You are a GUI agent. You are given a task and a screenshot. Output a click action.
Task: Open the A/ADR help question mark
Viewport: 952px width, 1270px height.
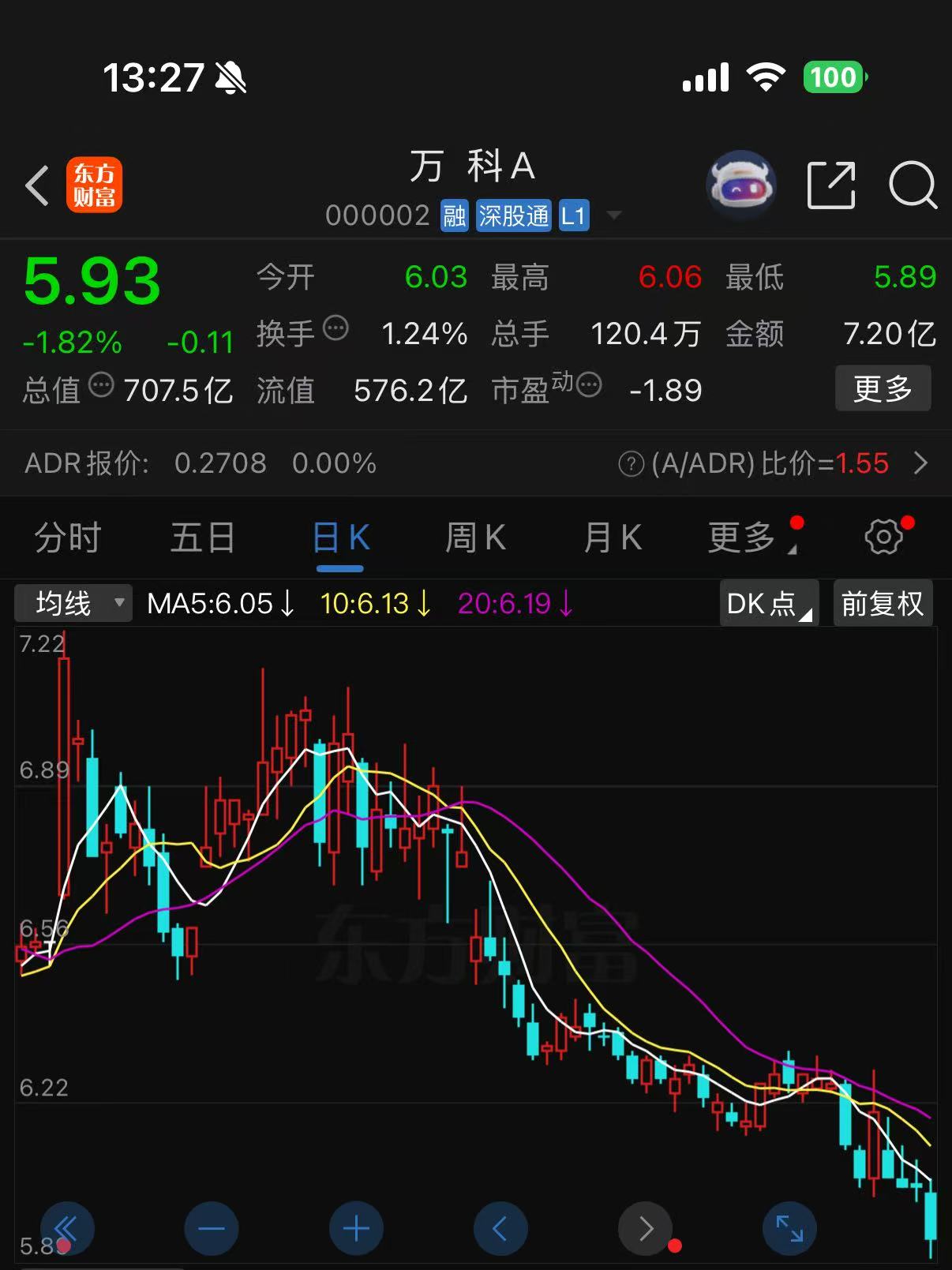point(629,463)
